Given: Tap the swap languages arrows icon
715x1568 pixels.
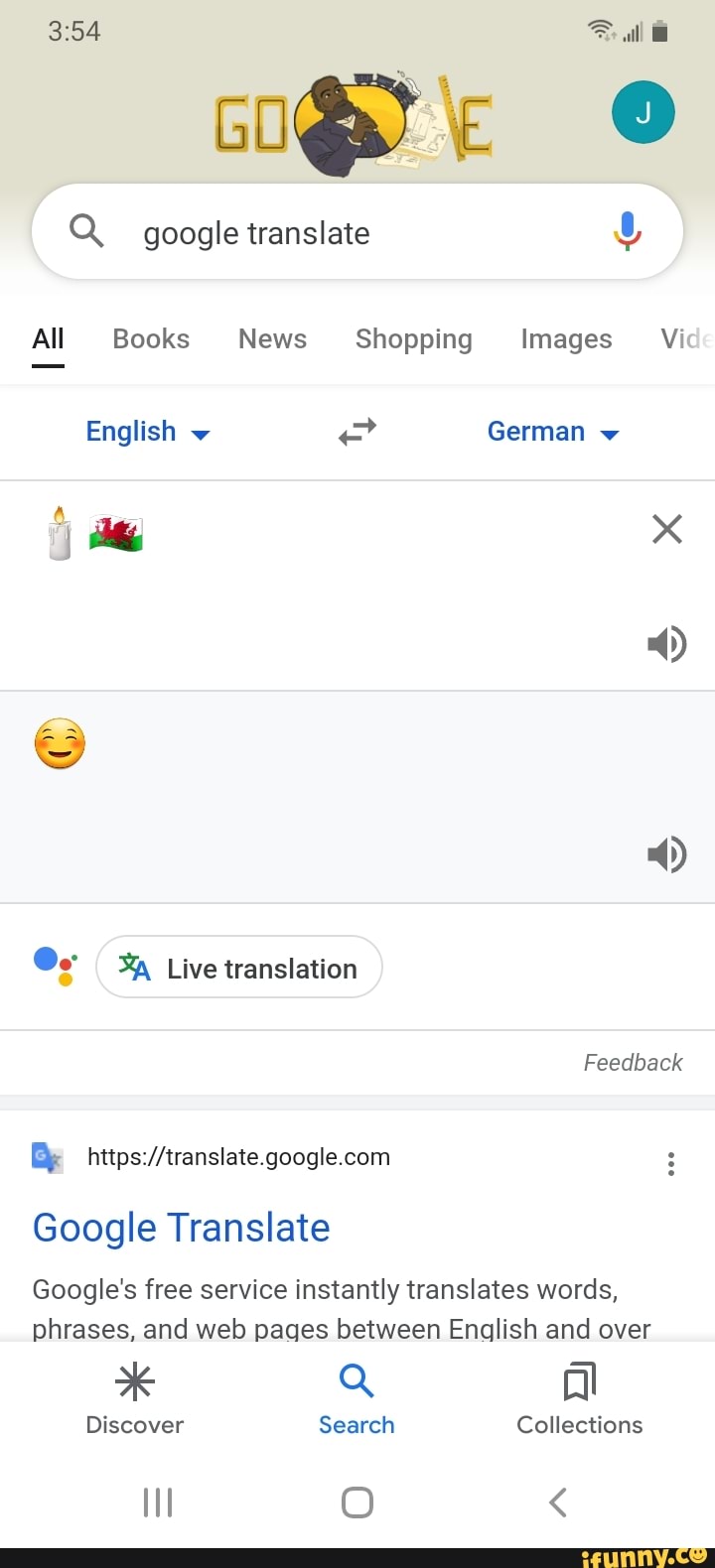Looking at the screenshot, I should tap(356, 431).
